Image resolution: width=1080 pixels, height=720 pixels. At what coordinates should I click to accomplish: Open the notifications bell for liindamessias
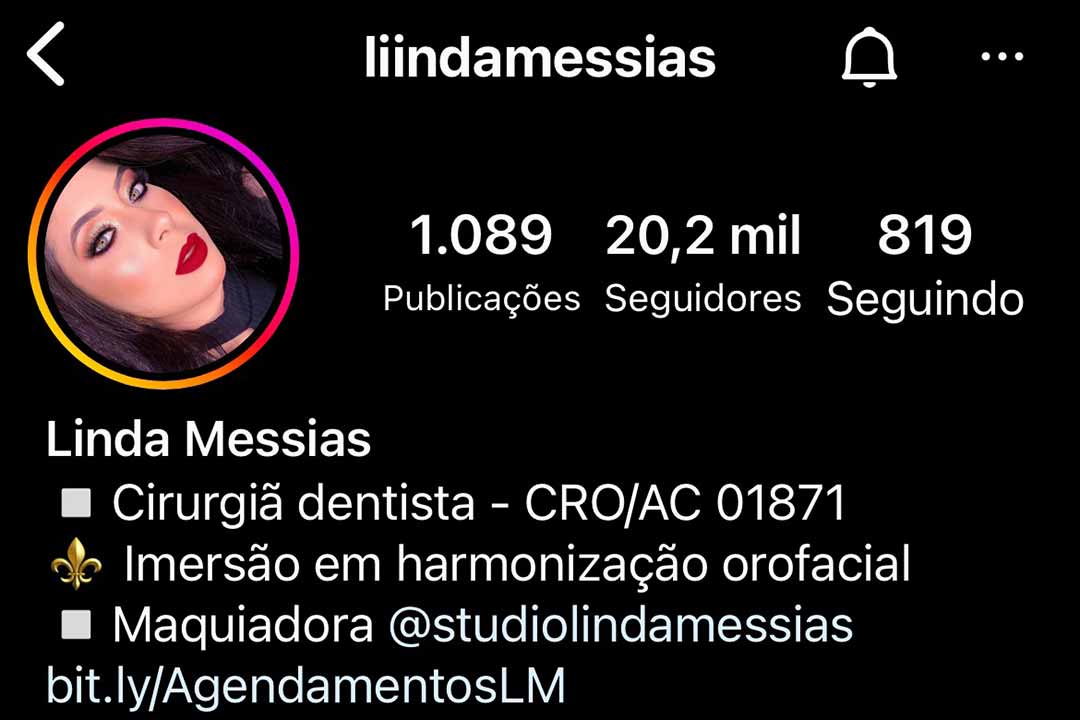point(868,59)
